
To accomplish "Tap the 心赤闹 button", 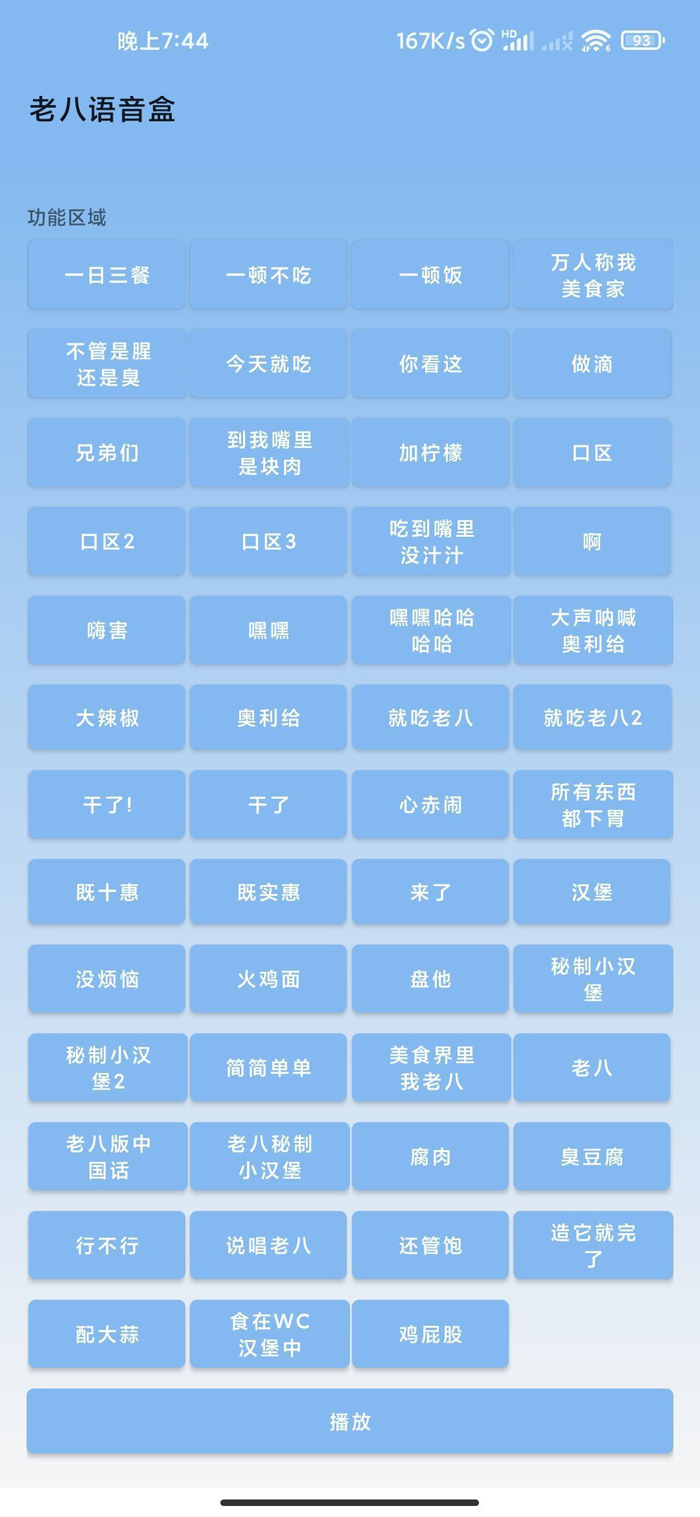I will pyautogui.click(x=430, y=805).
